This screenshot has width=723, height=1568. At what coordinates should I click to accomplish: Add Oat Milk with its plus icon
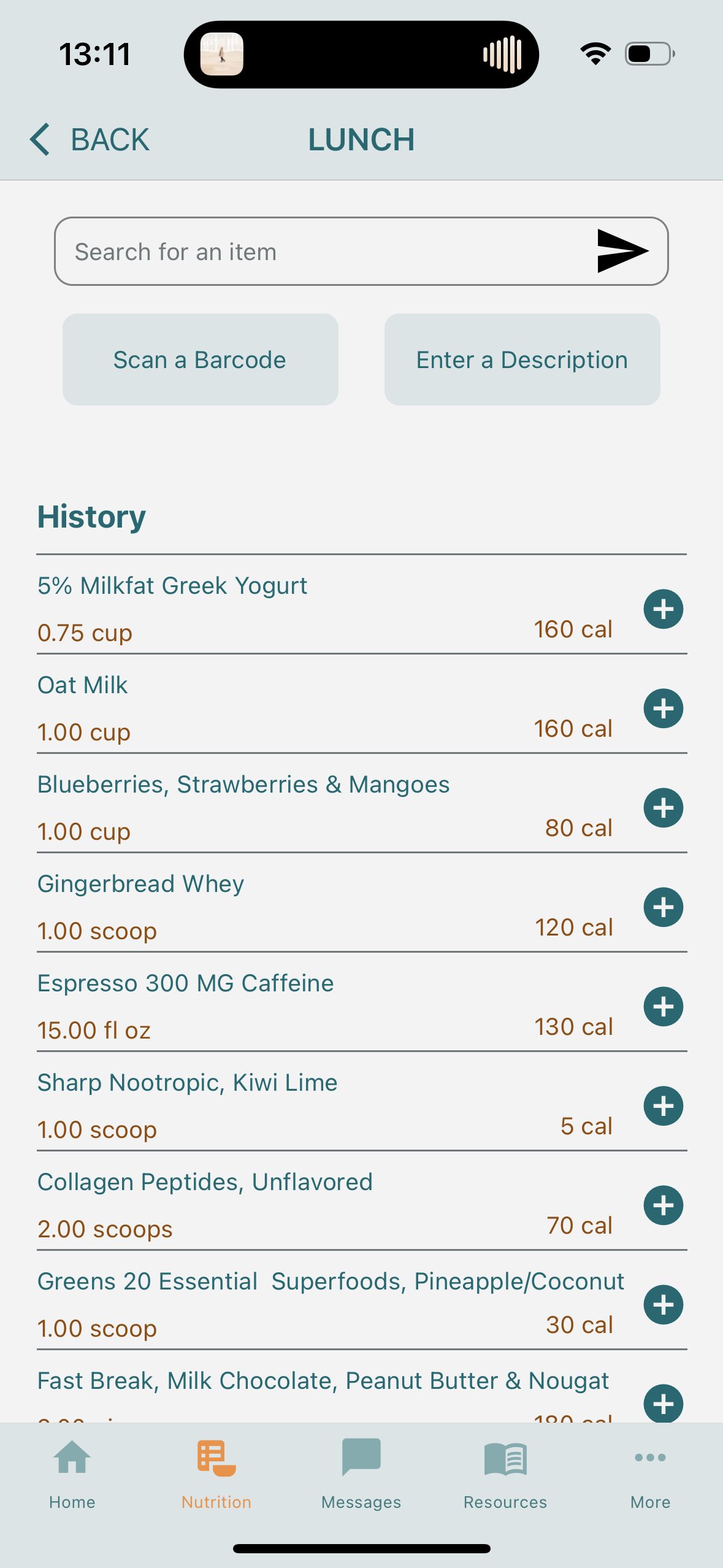point(663,709)
